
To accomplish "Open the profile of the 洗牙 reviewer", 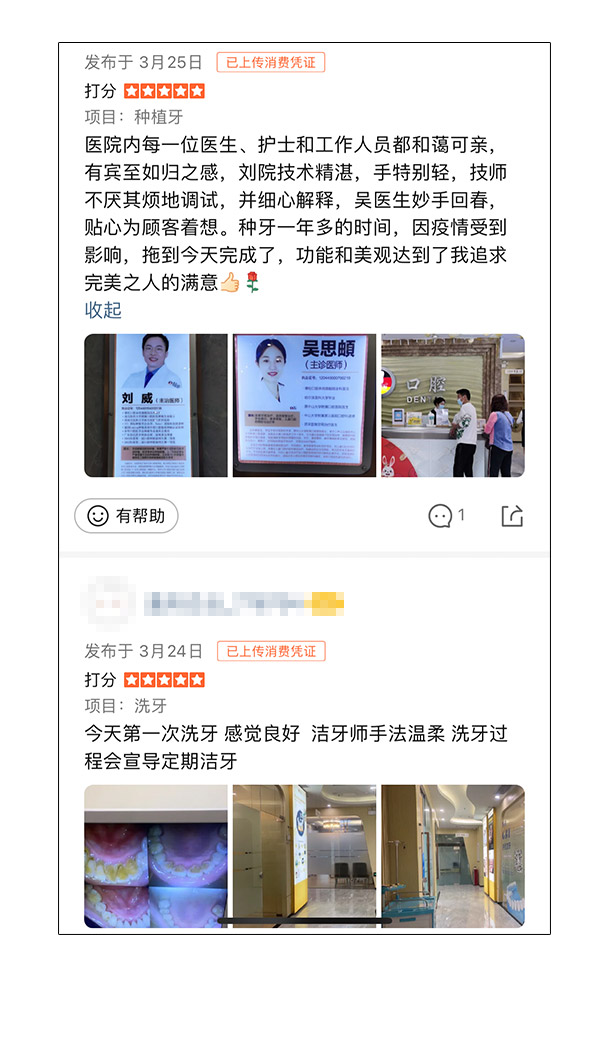I will (109, 602).
